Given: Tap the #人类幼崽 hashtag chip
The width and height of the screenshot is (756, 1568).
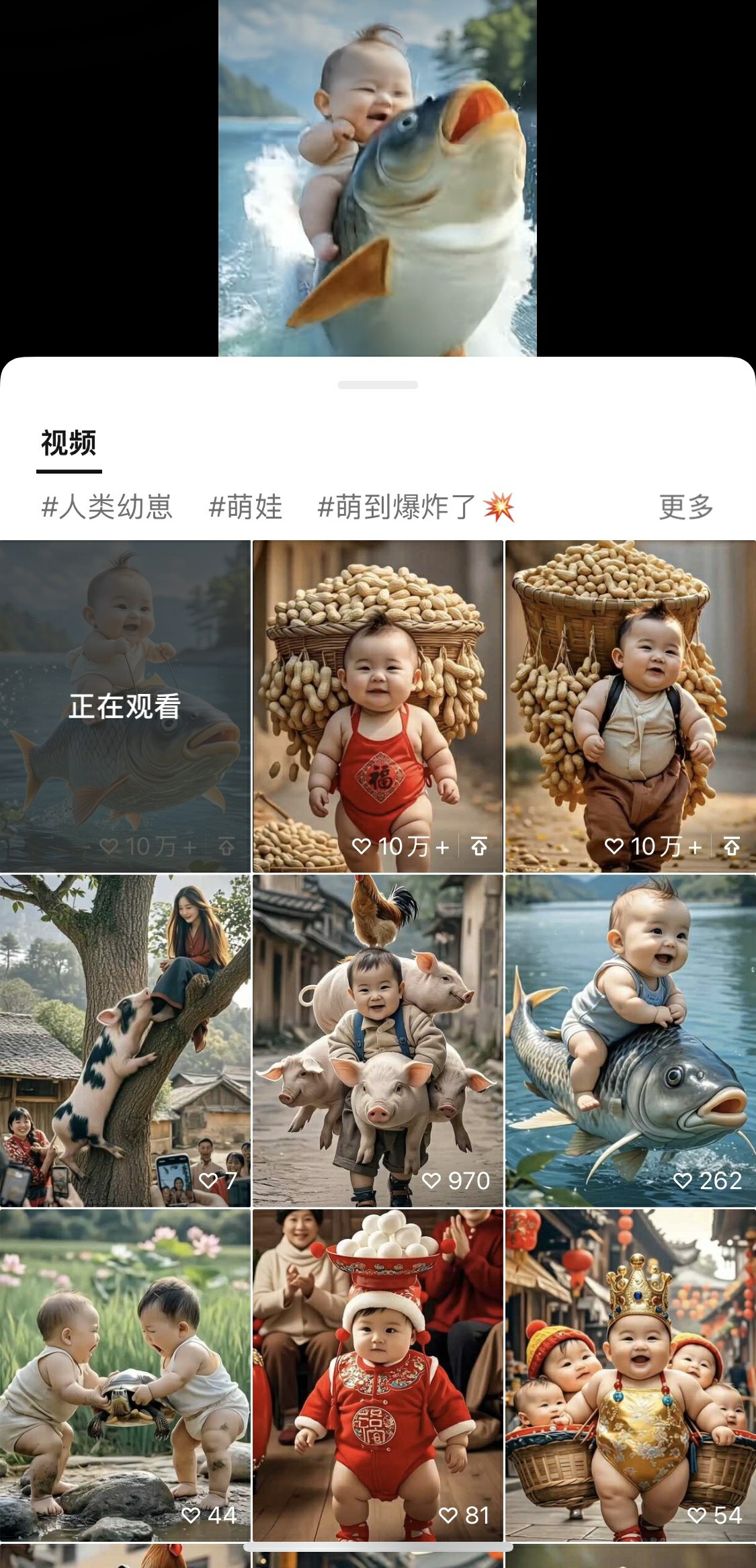Looking at the screenshot, I should click(x=107, y=507).
